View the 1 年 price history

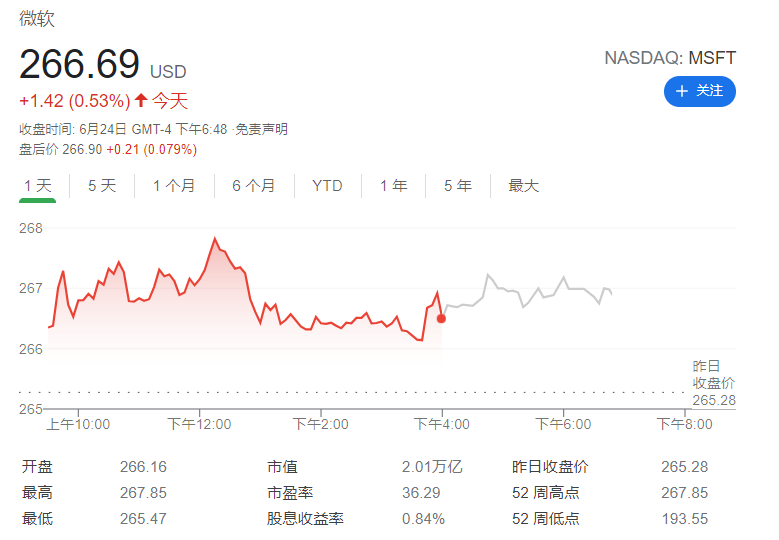393,185
